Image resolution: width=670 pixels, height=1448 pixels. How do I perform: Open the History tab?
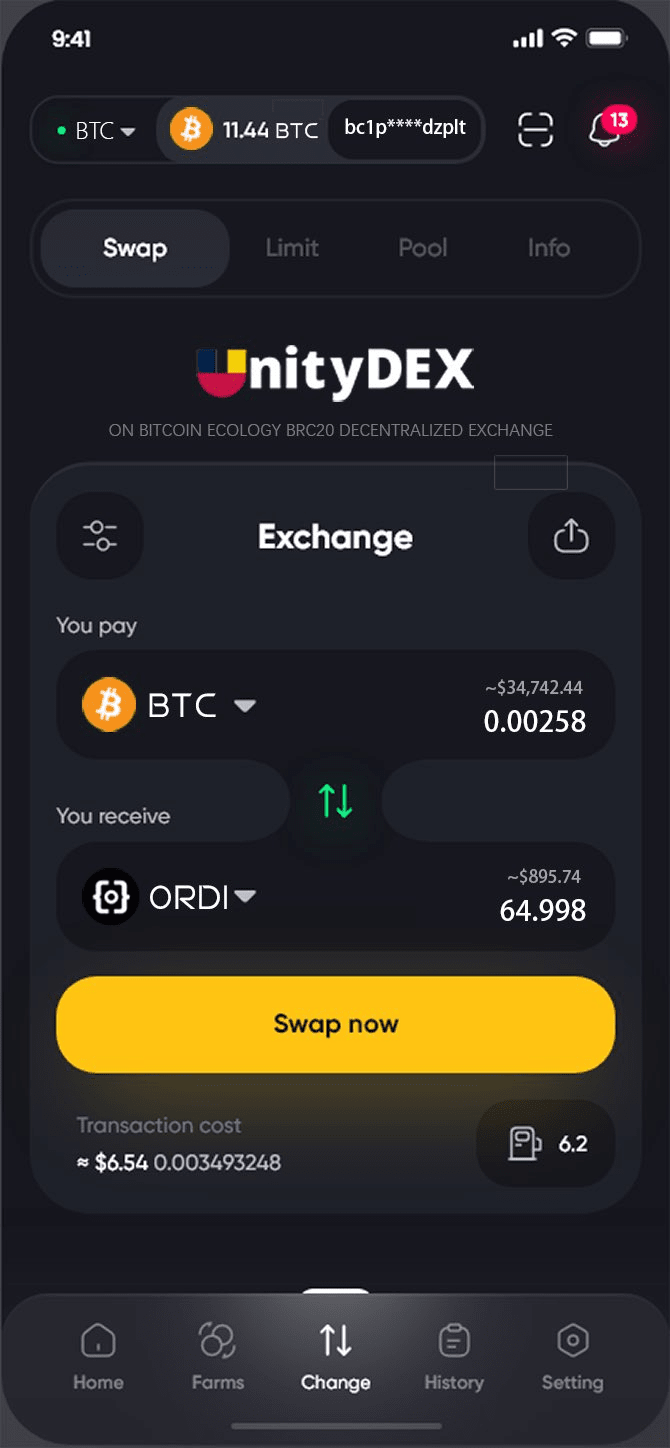[x=453, y=1356]
